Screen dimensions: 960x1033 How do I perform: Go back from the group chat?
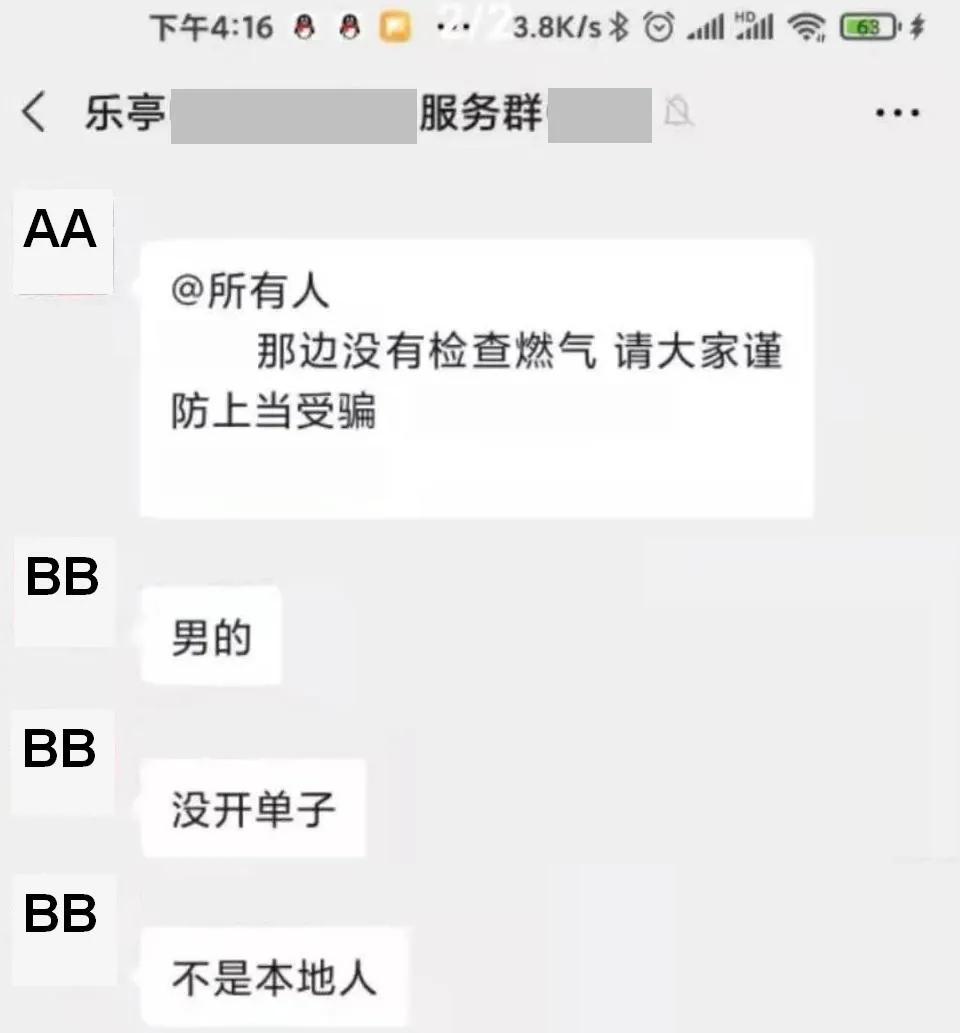pyautogui.click(x=34, y=113)
